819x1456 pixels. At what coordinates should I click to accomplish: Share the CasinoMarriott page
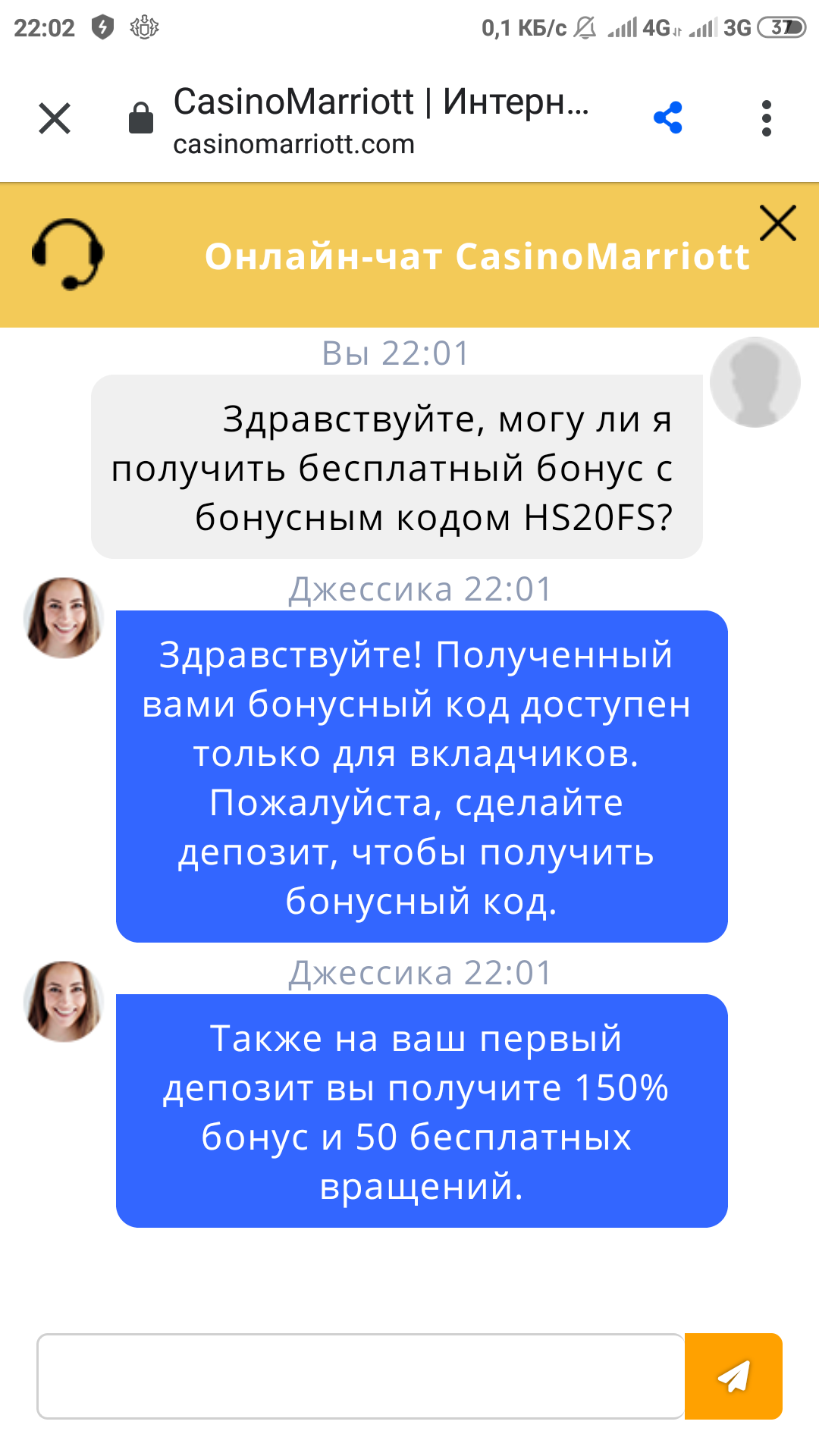click(667, 118)
